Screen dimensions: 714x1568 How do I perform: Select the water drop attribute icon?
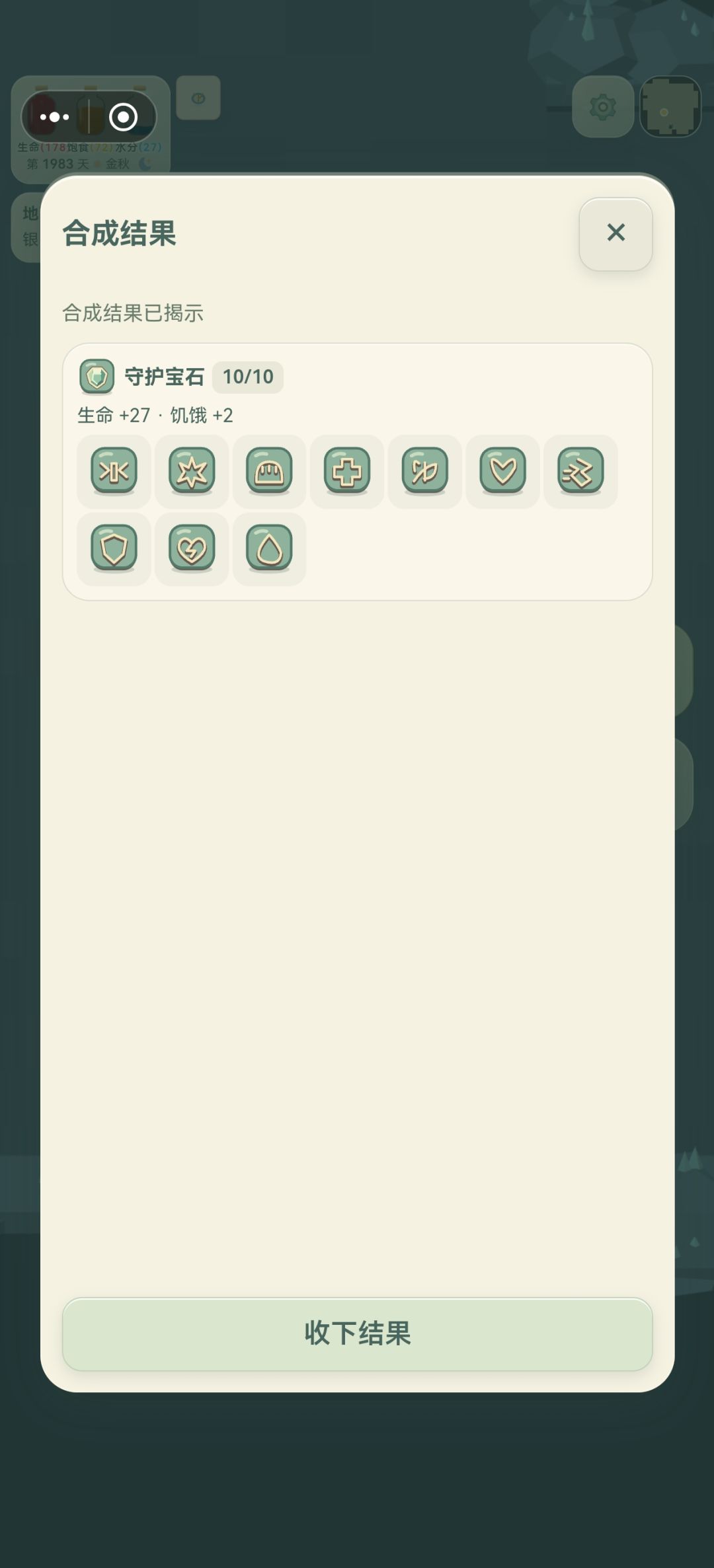pyautogui.click(x=269, y=548)
